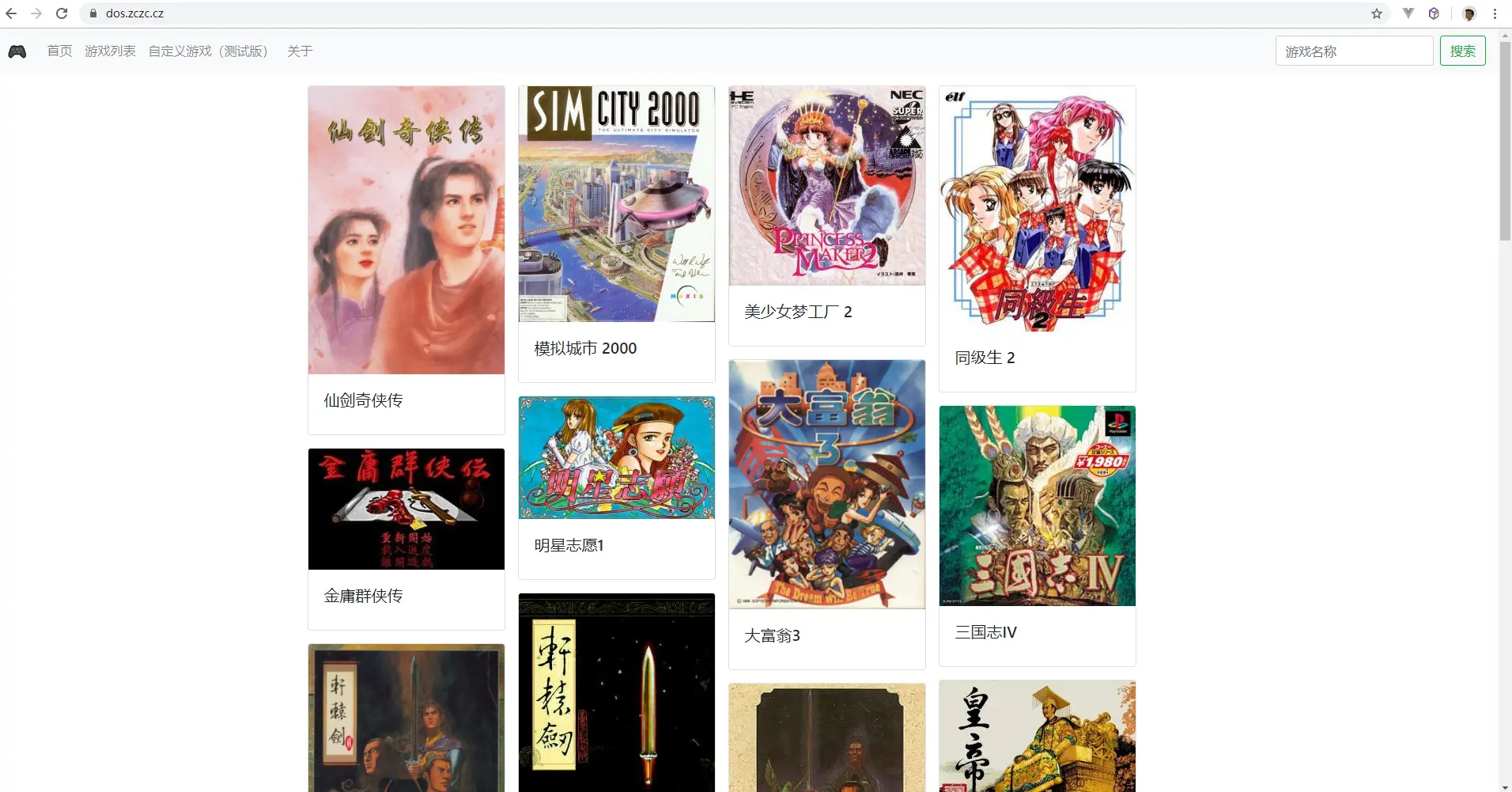Open the 关于 about page
The image size is (1512, 792).
pos(300,51)
